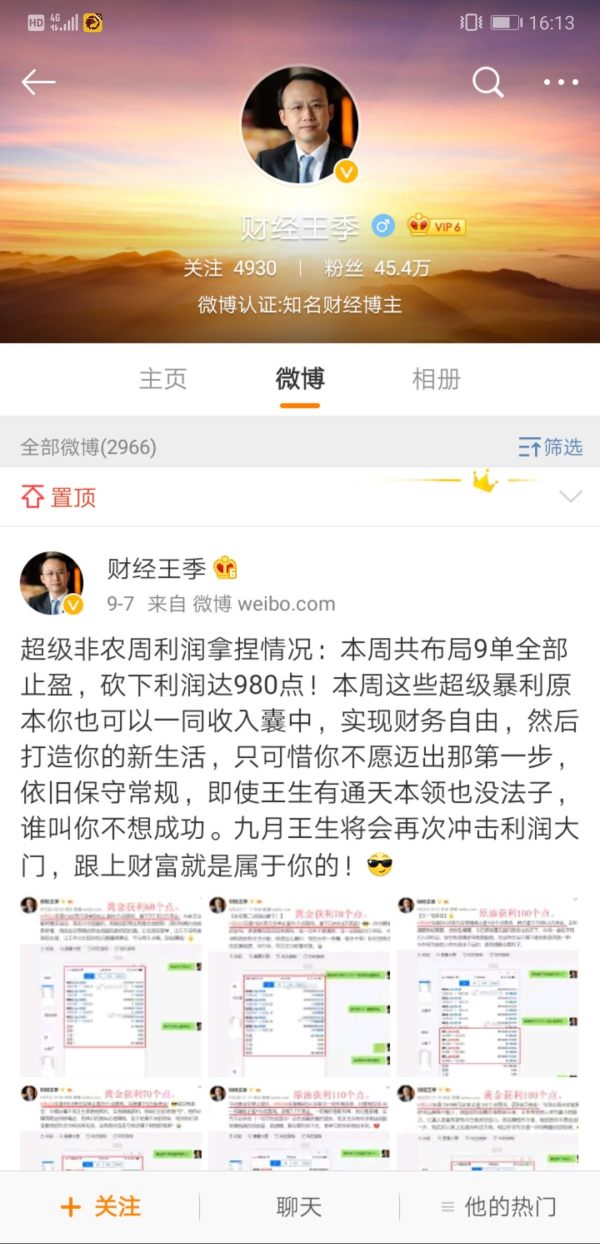This screenshot has height=1244, width=600.
Task: Start a chat via 聊天
Action: pyautogui.click(x=299, y=1207)
